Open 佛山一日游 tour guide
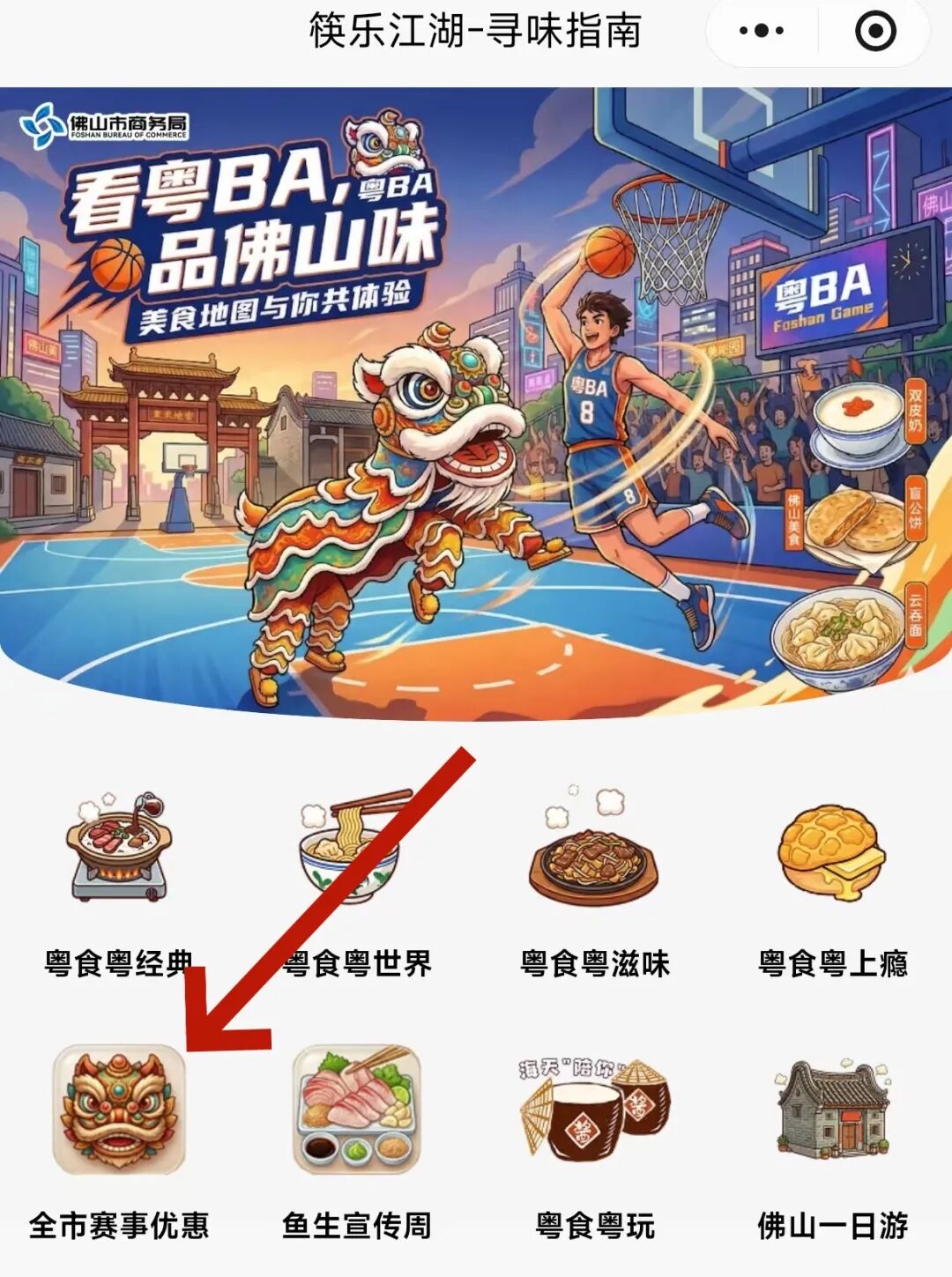 [832, 1110]
